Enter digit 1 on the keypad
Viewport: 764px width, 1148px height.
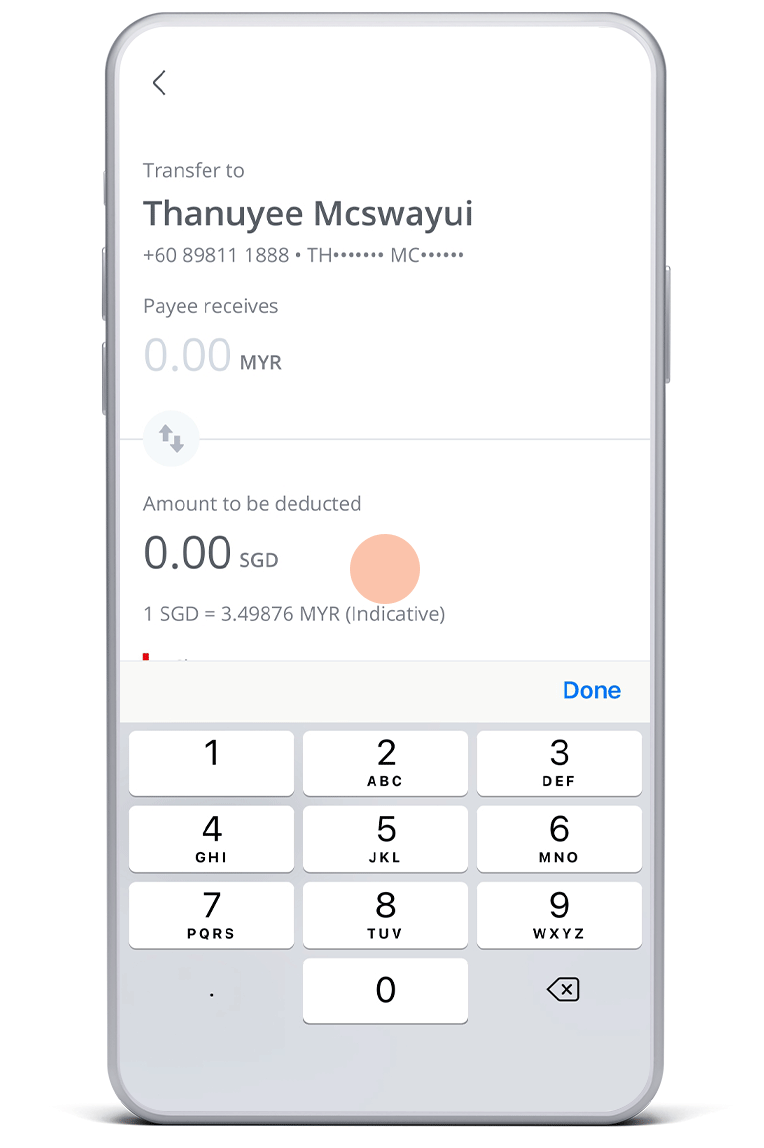click(212, 763)
